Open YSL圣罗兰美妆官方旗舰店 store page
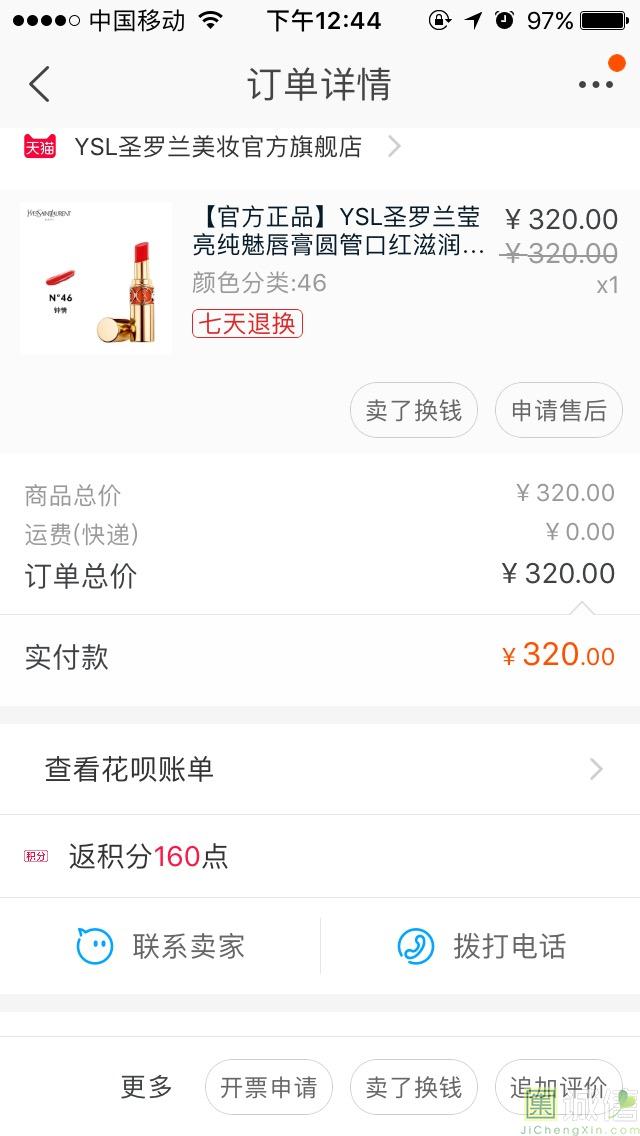 218,147
